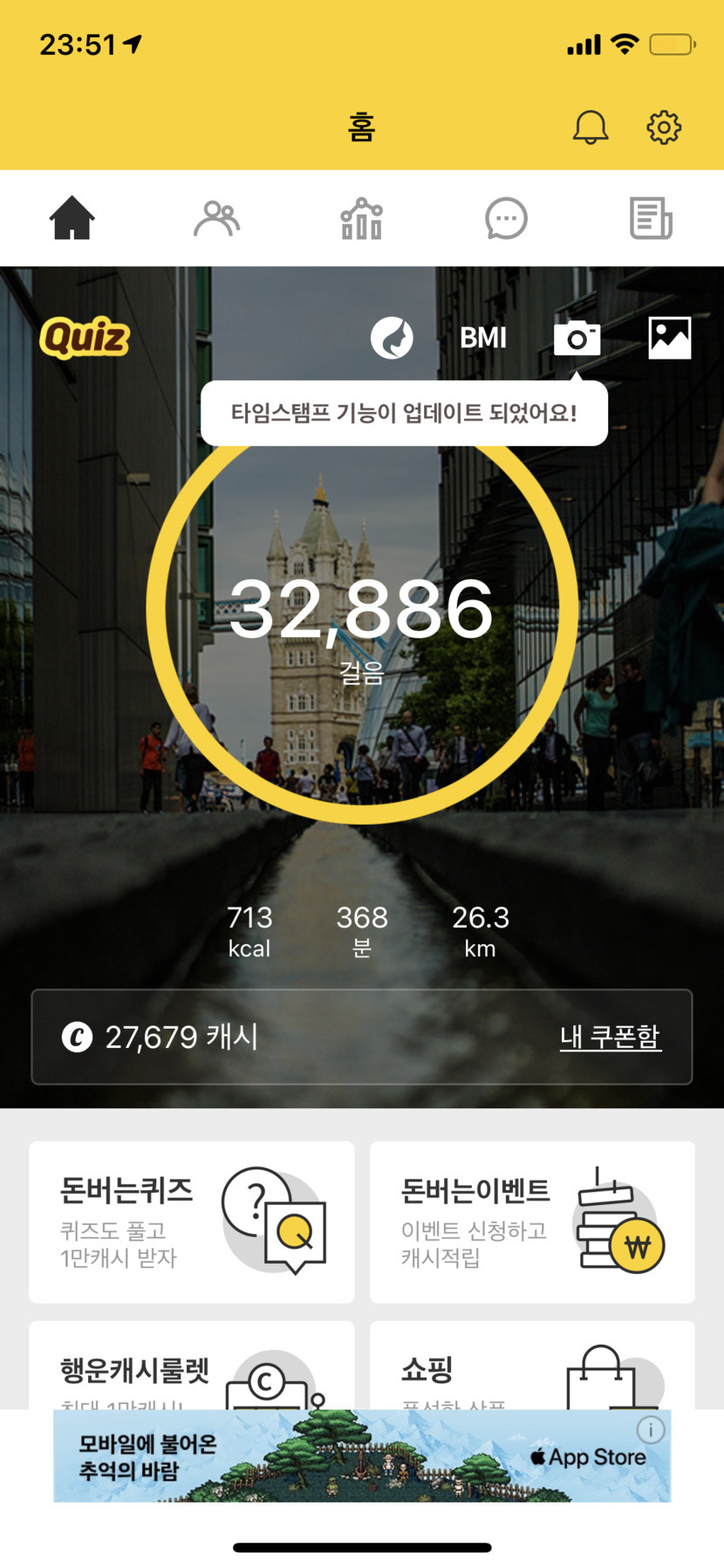Tap the ad info icon
The height and width of the screenshot is (1568, 724).
click(651, 1429)
